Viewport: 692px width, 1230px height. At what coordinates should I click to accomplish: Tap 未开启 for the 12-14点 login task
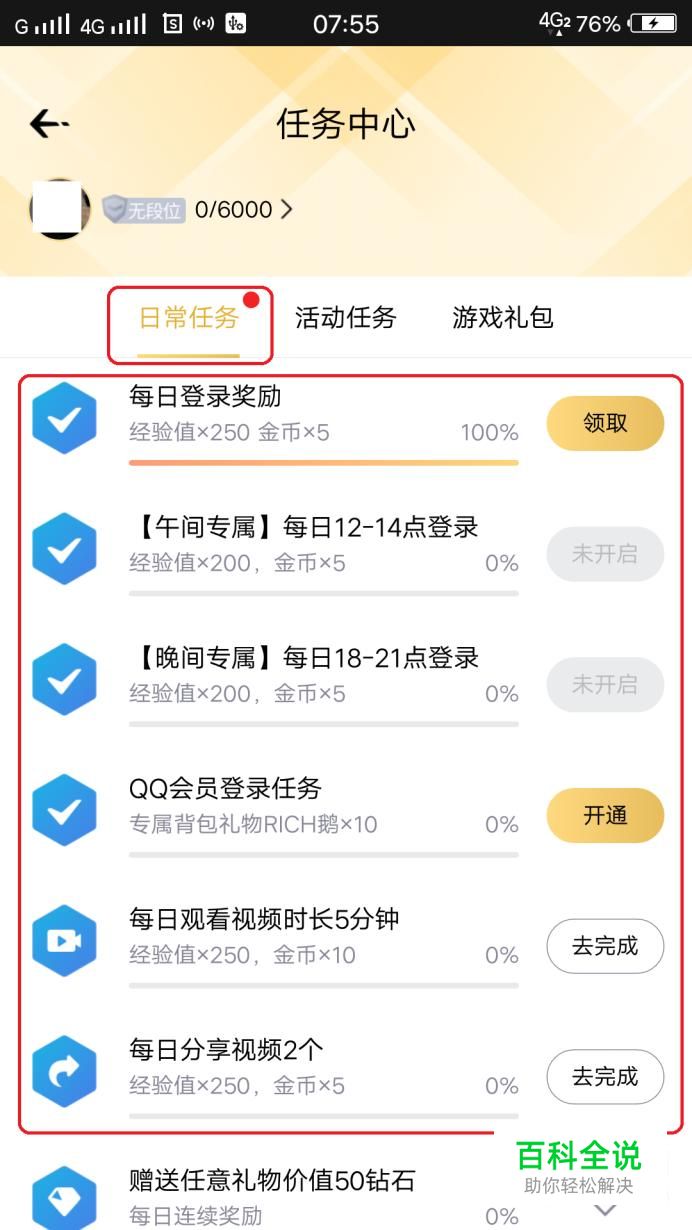click(605, 554)
